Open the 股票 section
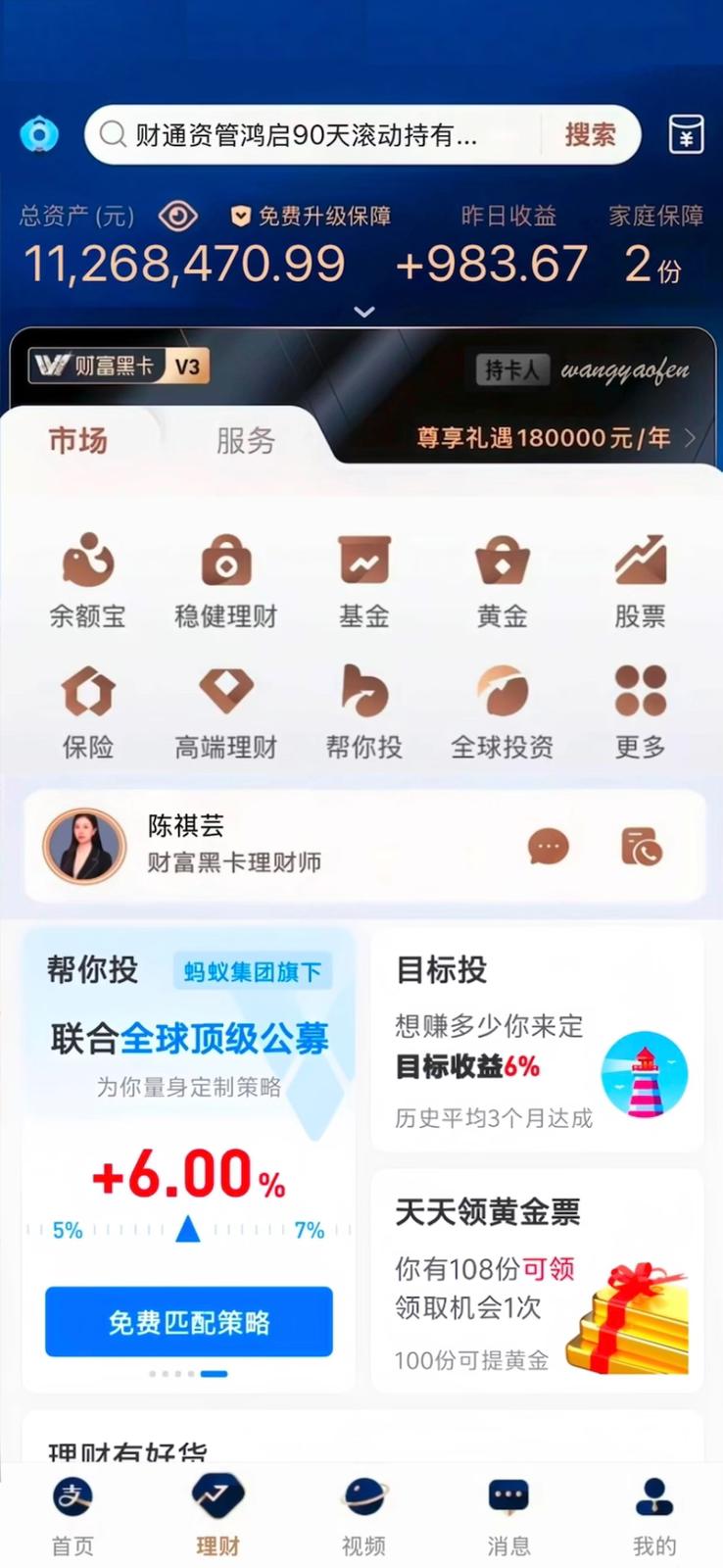This screenshot has height=1568, width=723. point(640,580)
